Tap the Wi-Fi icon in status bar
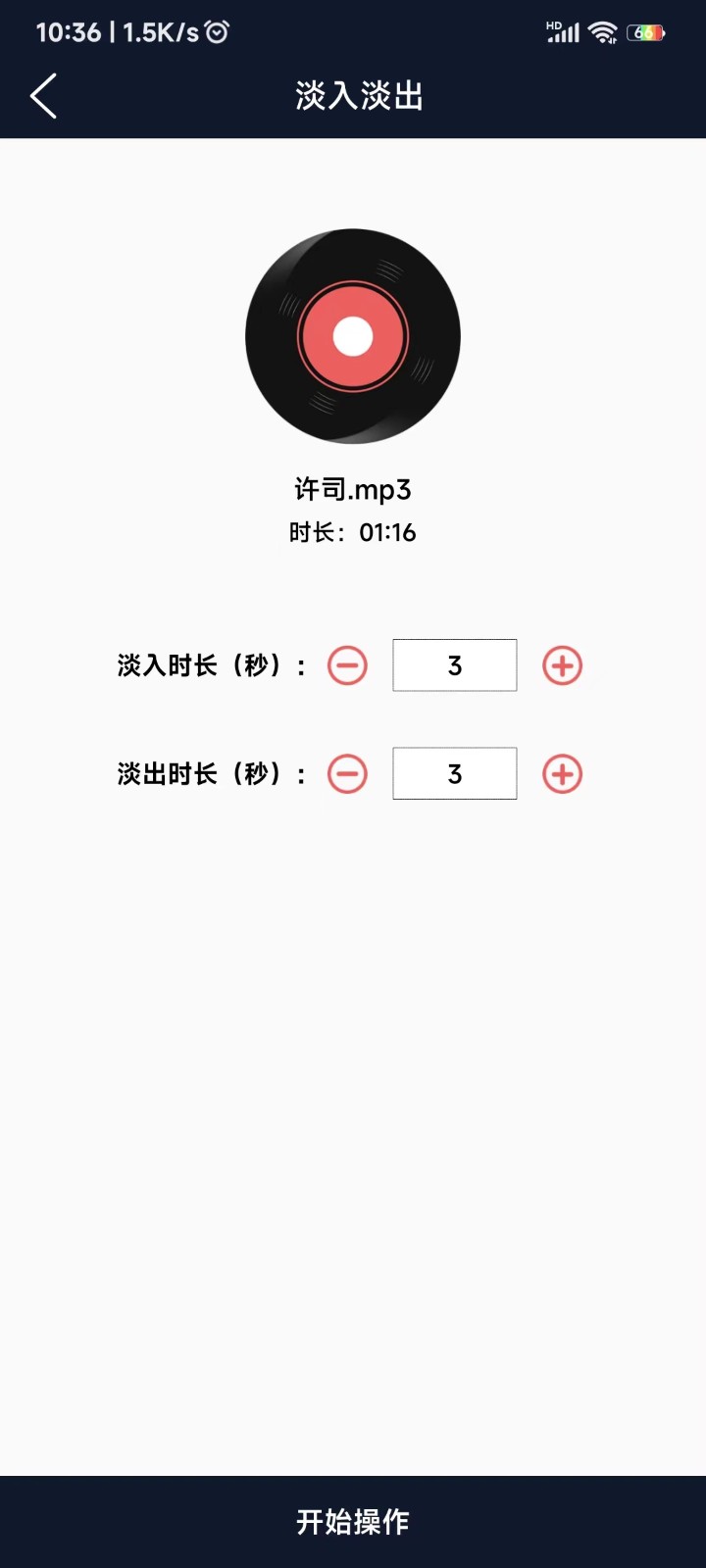706x1568 pixels. coord(601,30)
